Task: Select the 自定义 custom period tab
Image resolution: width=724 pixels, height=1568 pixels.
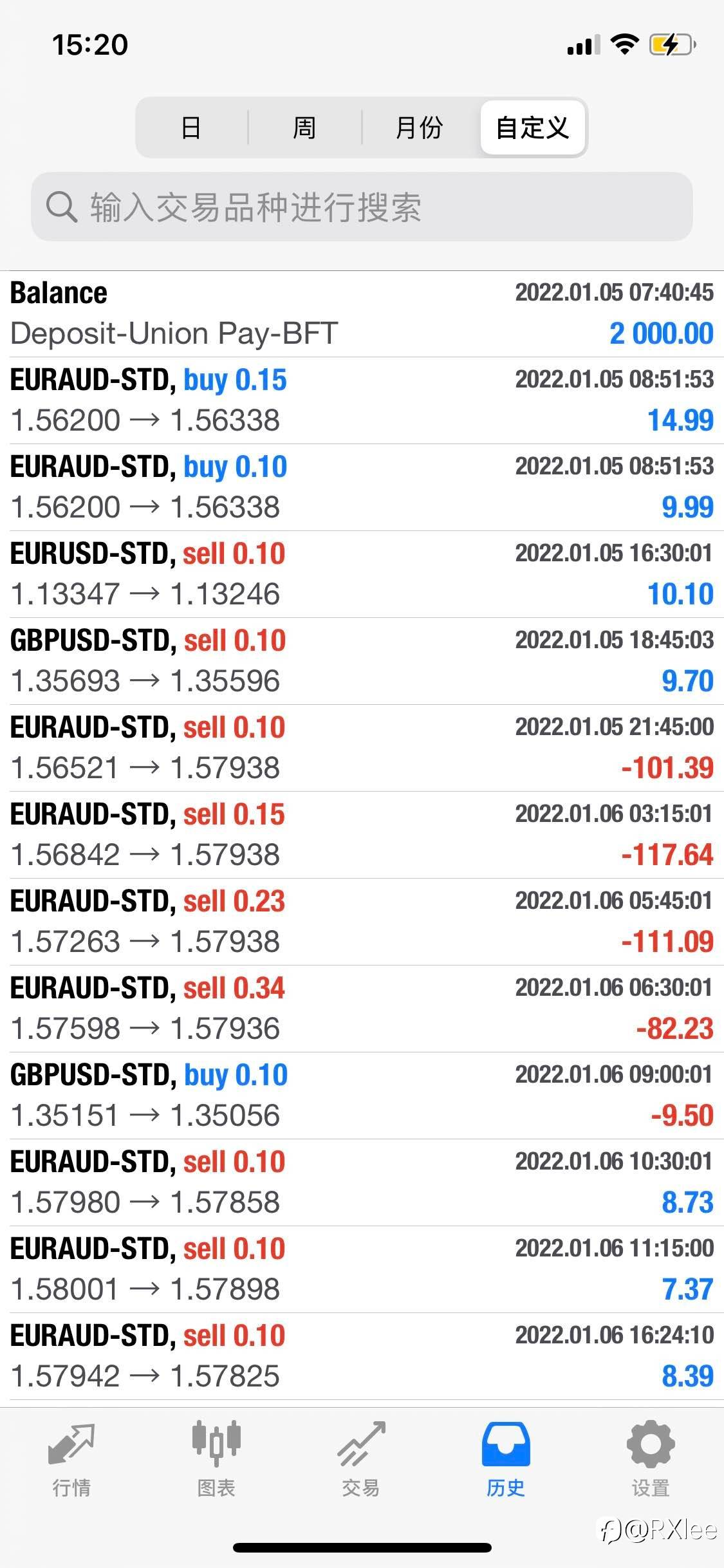Action: coord(532,127)
